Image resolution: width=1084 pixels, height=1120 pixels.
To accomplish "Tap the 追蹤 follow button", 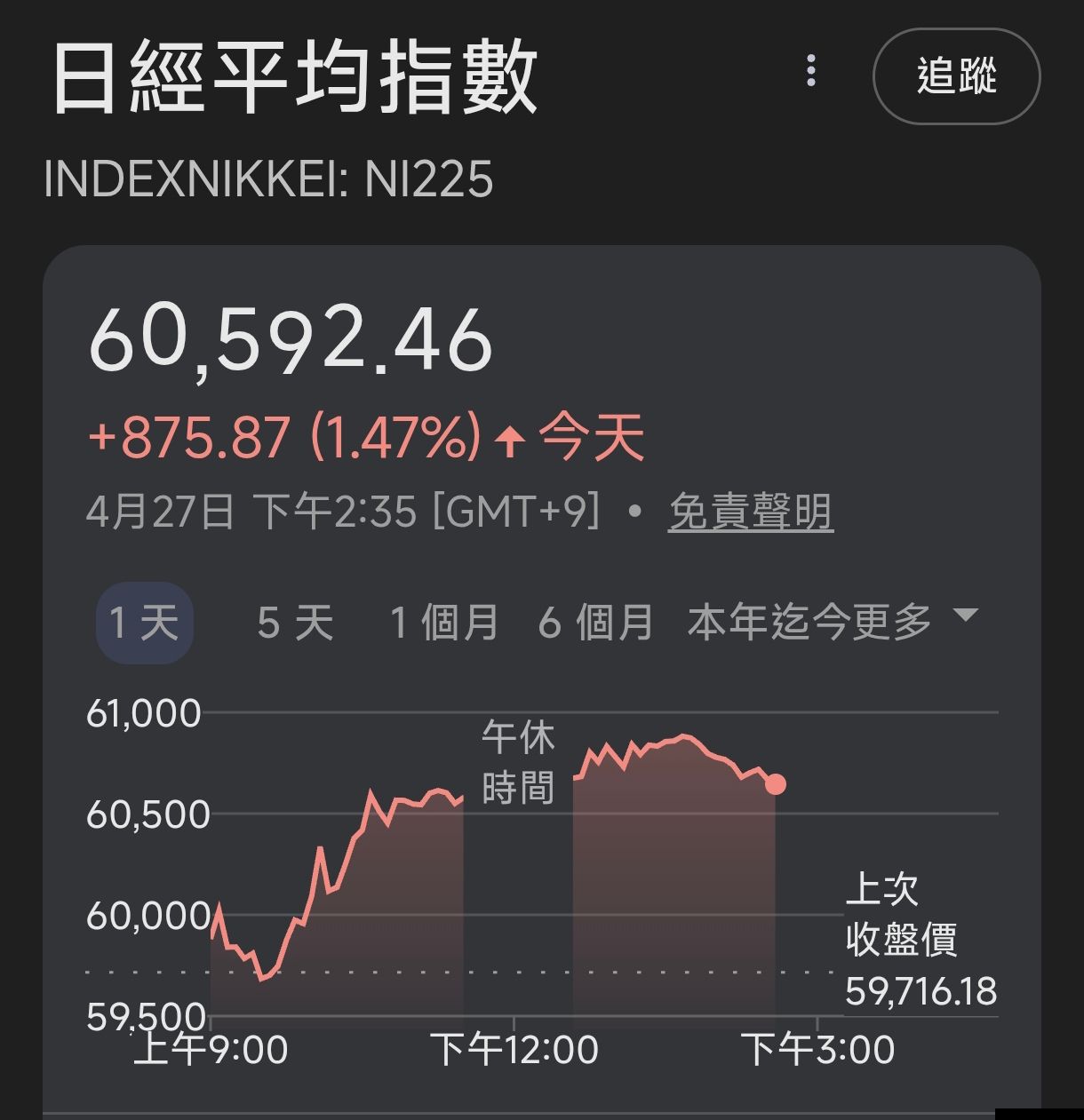I will coord(956,76).
